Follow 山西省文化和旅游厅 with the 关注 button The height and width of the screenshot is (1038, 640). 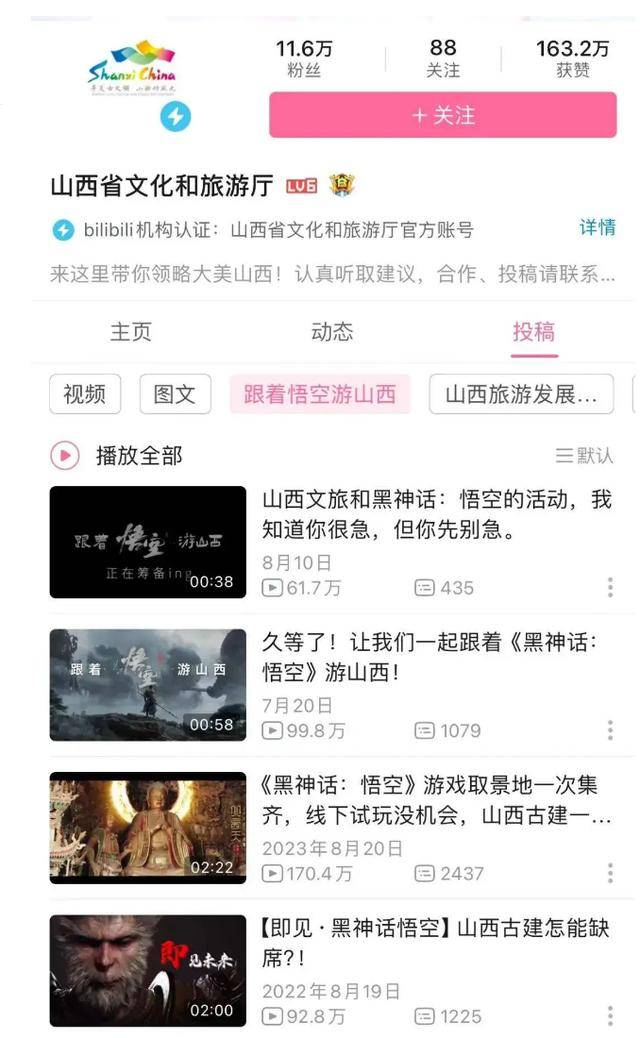442,115
